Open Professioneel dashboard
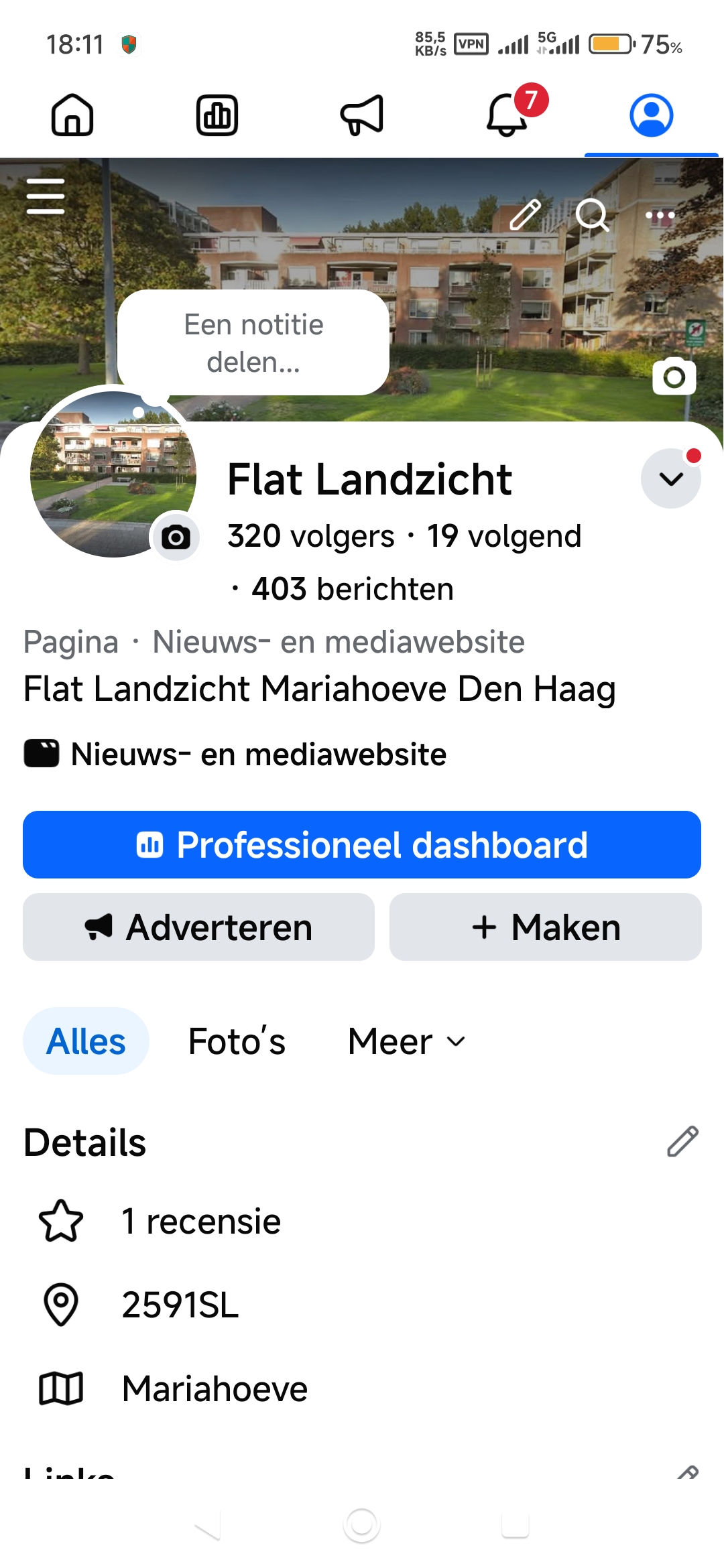The width and height of the screenshot is (724, 1568). (x=362, y=844)
